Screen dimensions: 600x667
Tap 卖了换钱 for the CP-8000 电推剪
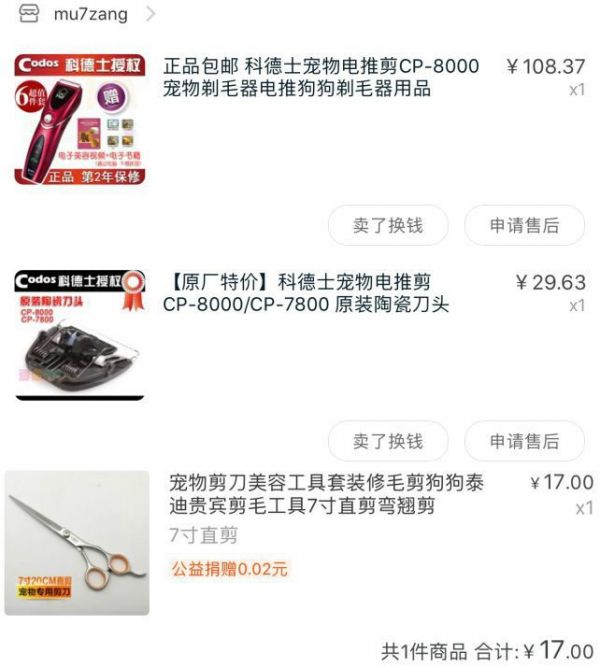(x=388, y=225)
